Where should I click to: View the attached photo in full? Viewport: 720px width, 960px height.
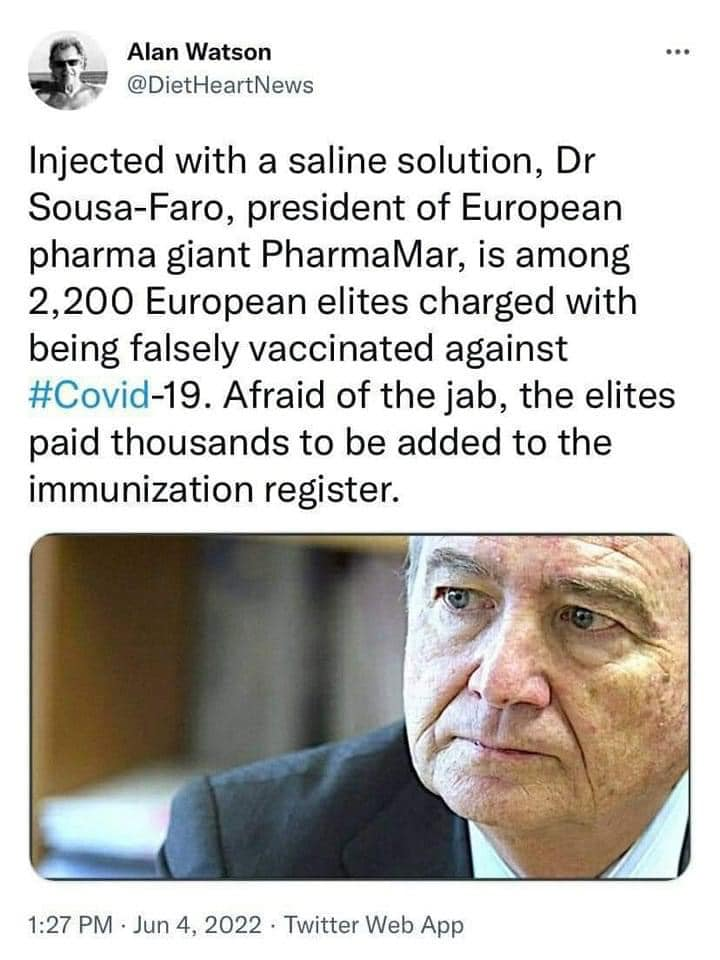tap(360, 706)
